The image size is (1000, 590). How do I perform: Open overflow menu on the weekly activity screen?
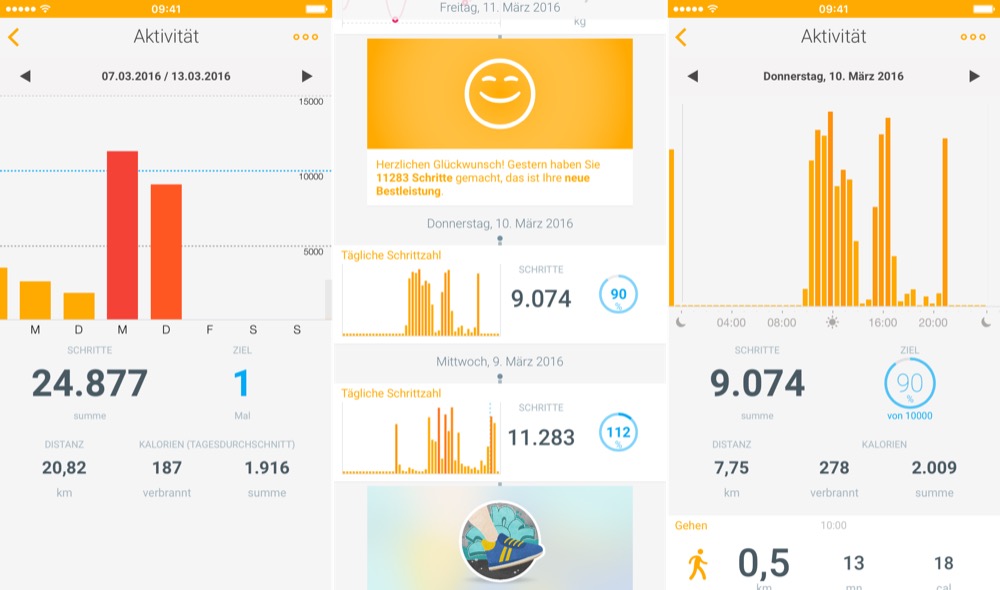[305, 37]
